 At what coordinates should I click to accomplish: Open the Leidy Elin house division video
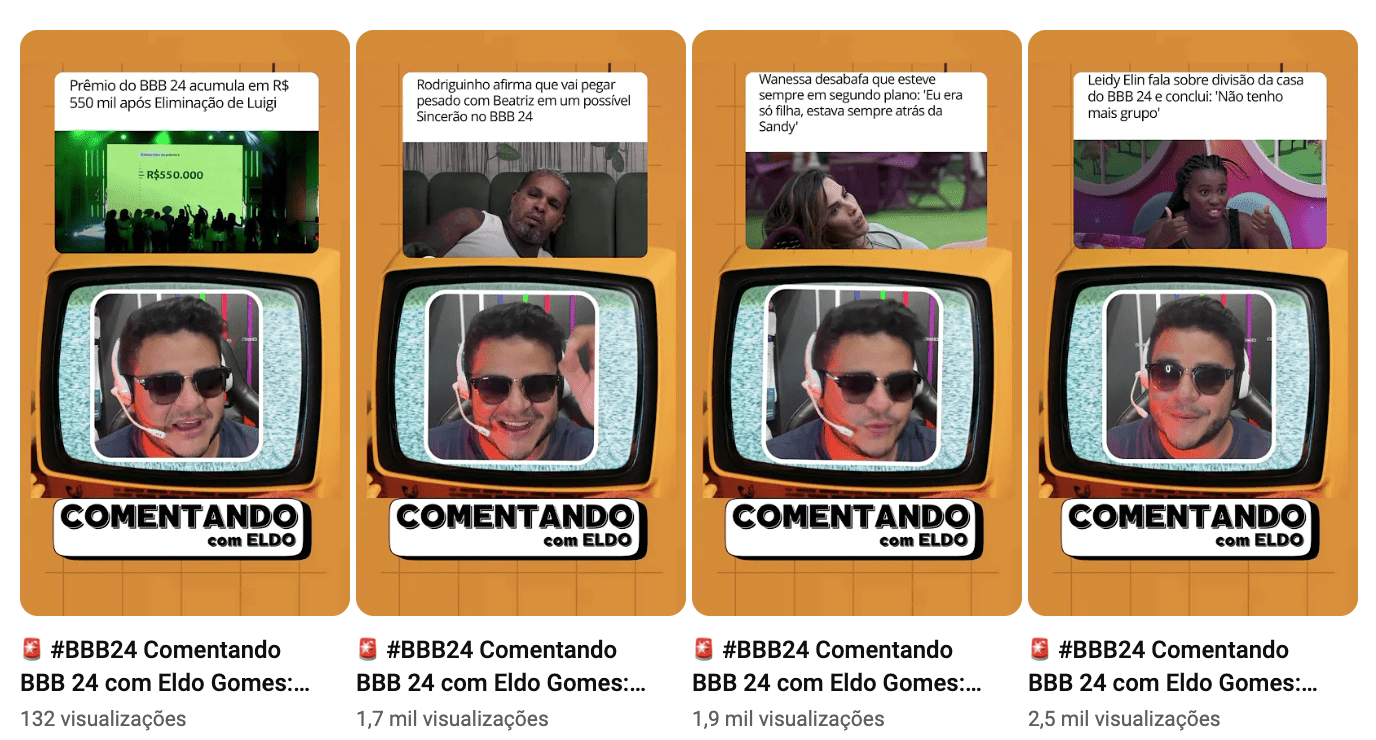pos(1193,322)
